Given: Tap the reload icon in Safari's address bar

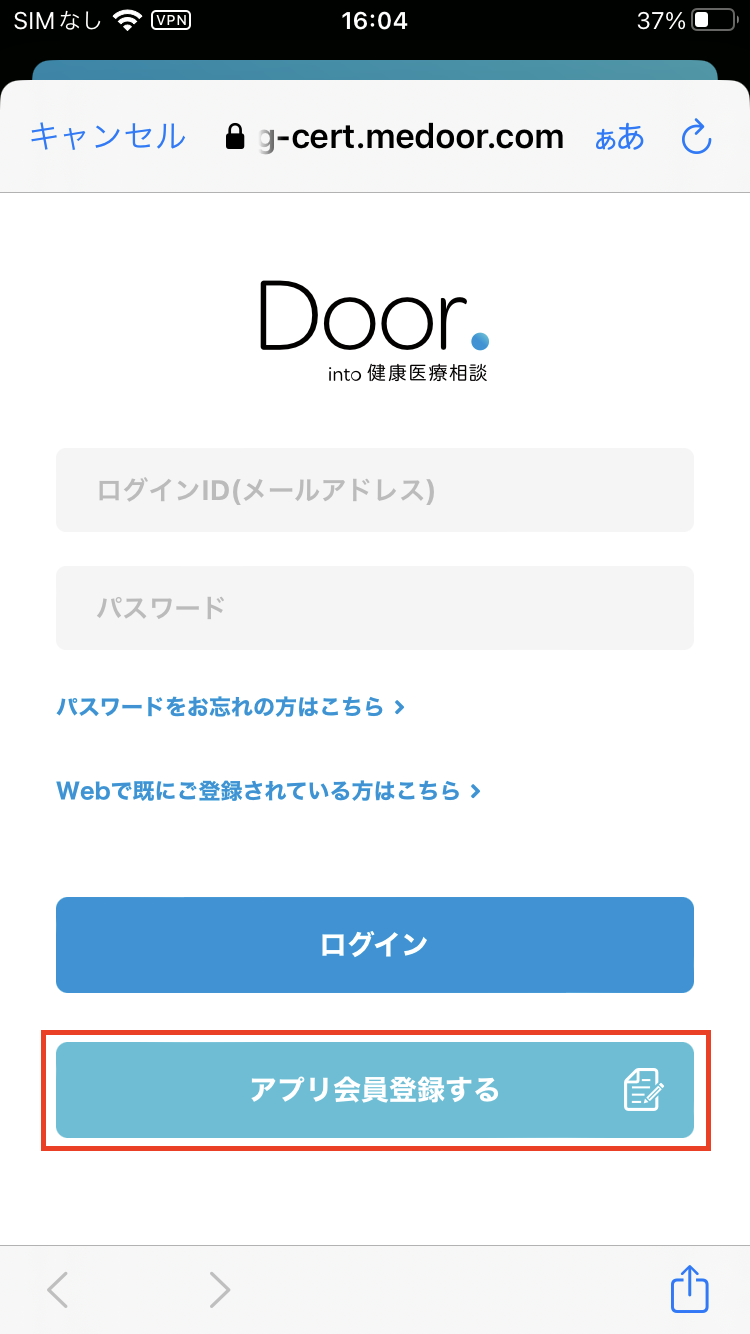Looking at the screenshot, I should [x=695, y=138].
